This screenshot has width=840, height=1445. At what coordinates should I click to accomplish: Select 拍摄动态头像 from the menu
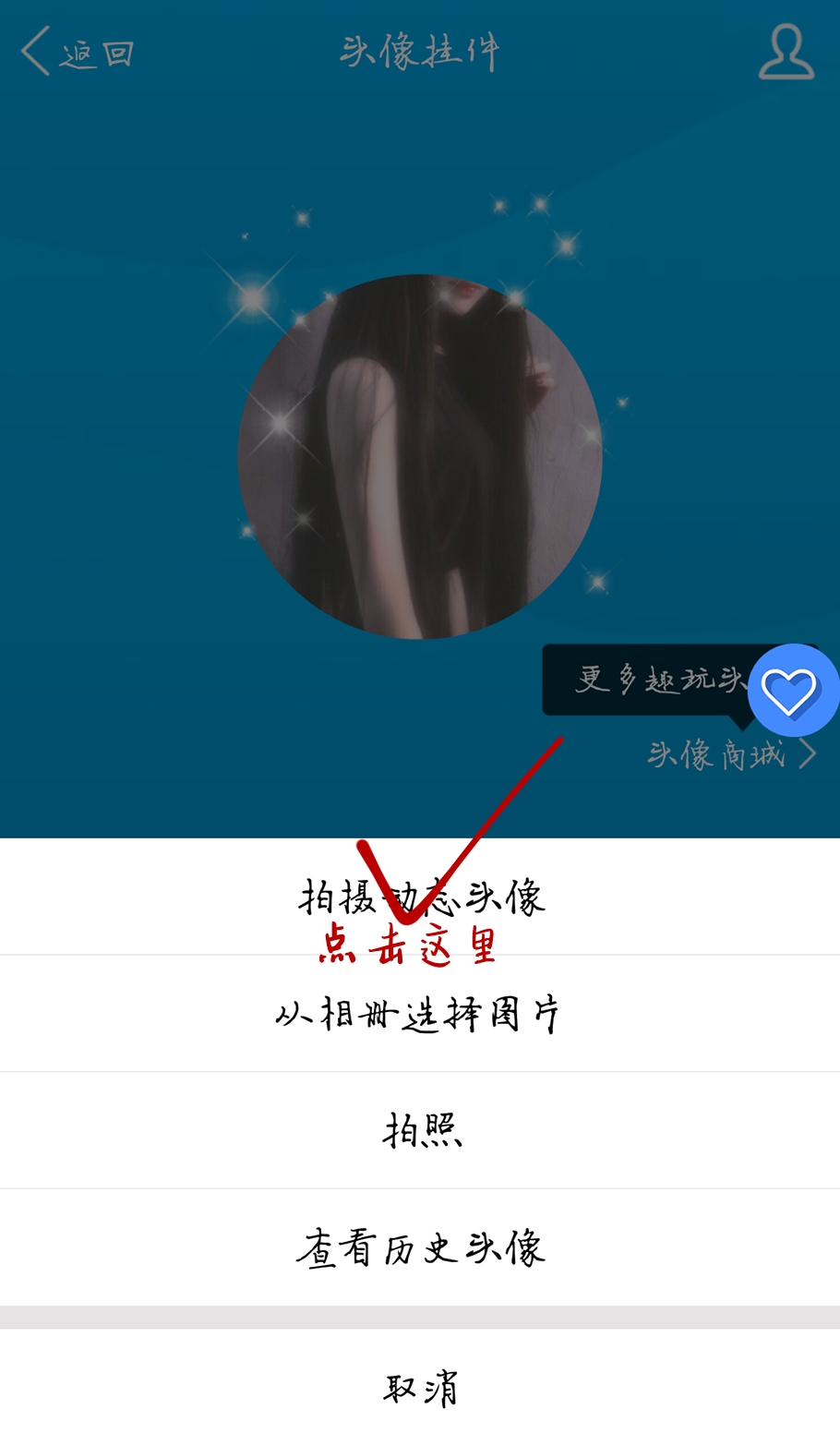420,896
